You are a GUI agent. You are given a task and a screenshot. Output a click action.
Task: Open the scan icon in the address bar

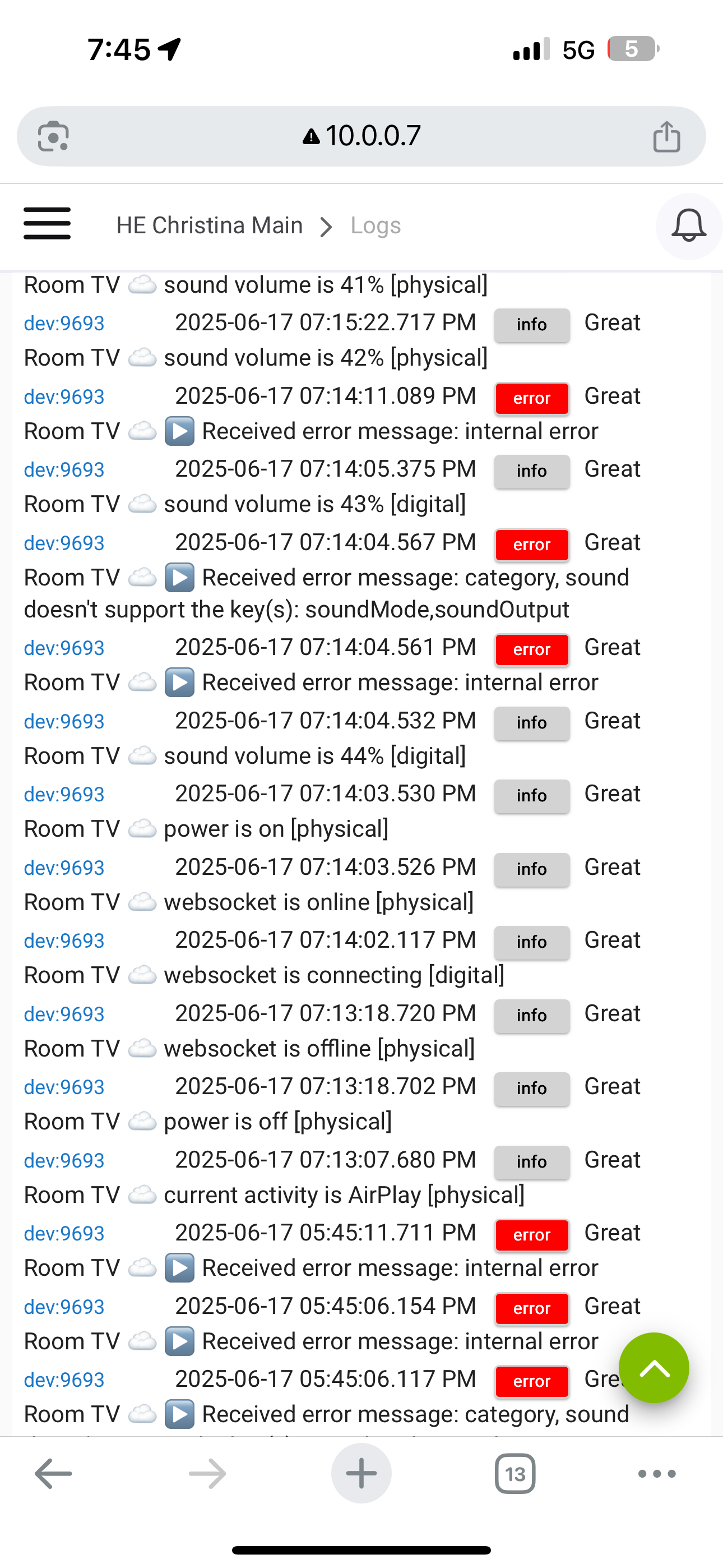(x=54, y=136)
